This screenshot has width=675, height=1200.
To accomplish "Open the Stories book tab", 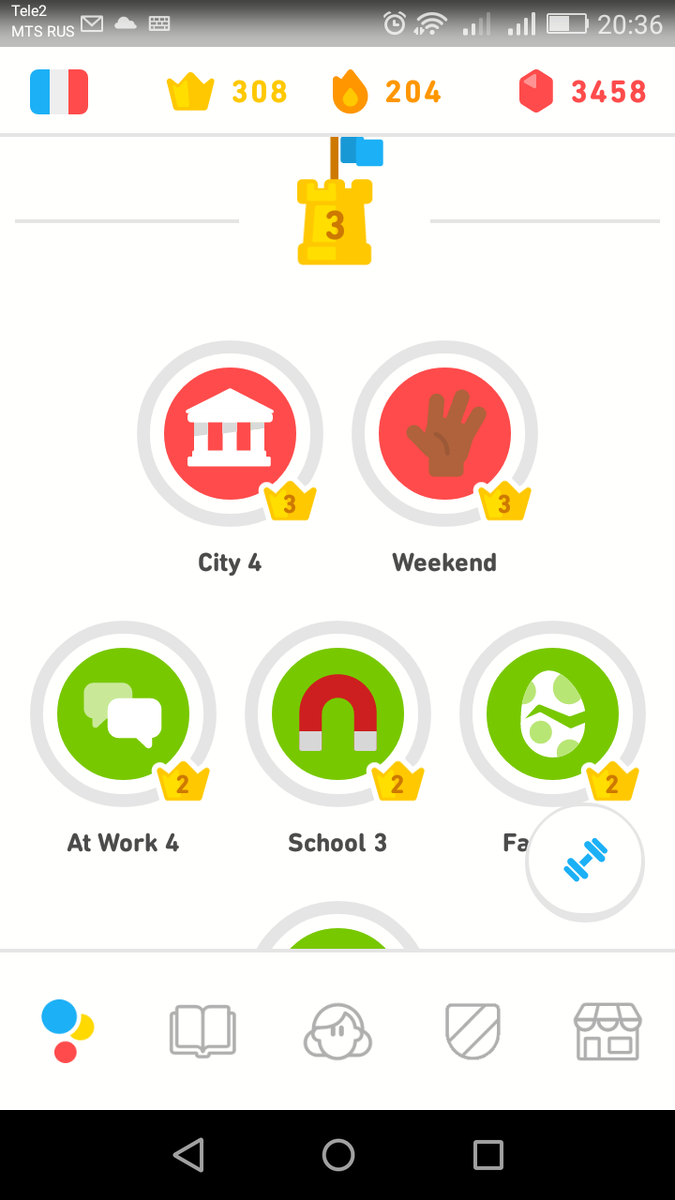I will point(203,1031).
